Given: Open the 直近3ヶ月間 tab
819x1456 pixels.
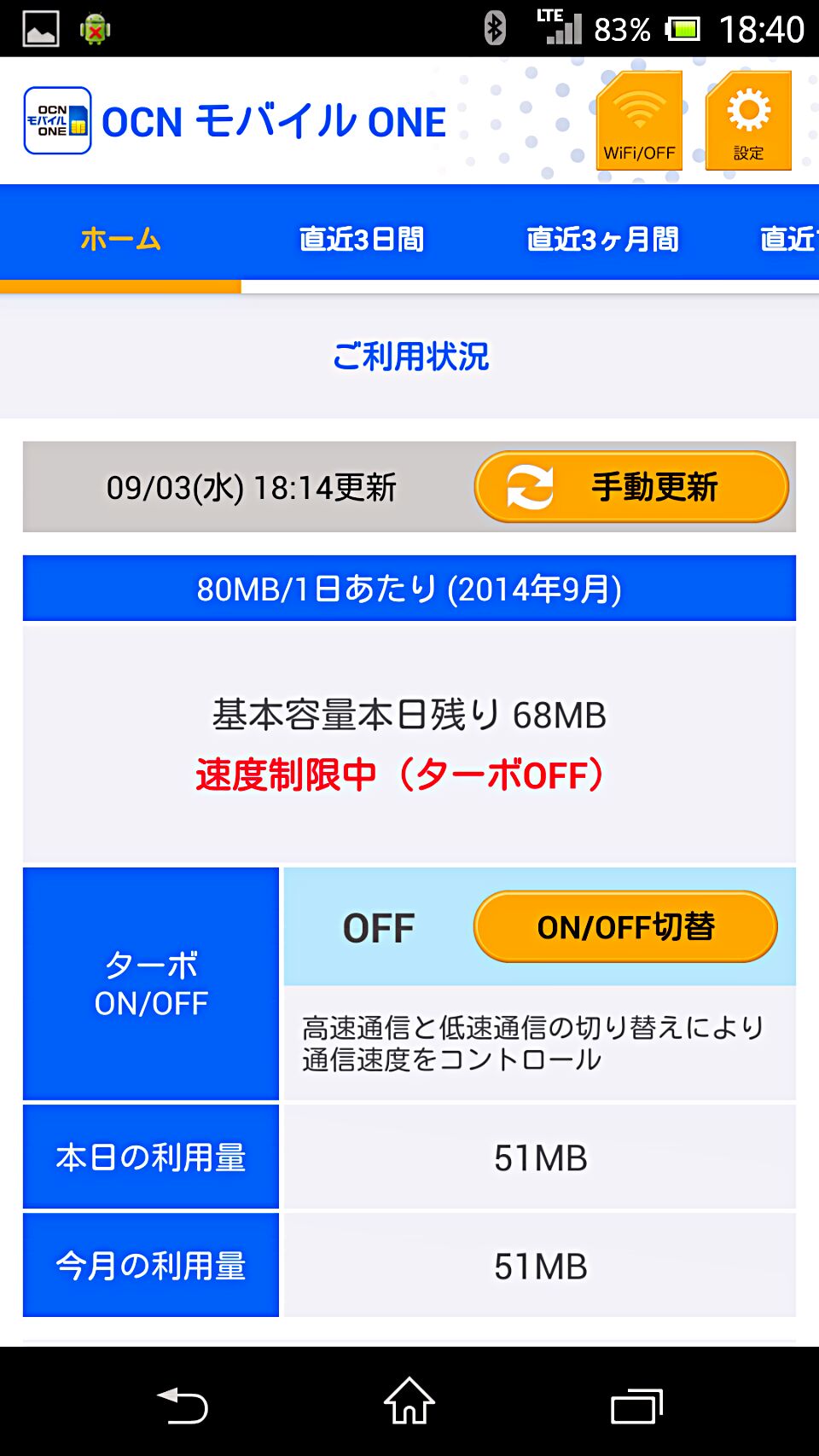Looking at the screenshot, I should coord(602,240).
